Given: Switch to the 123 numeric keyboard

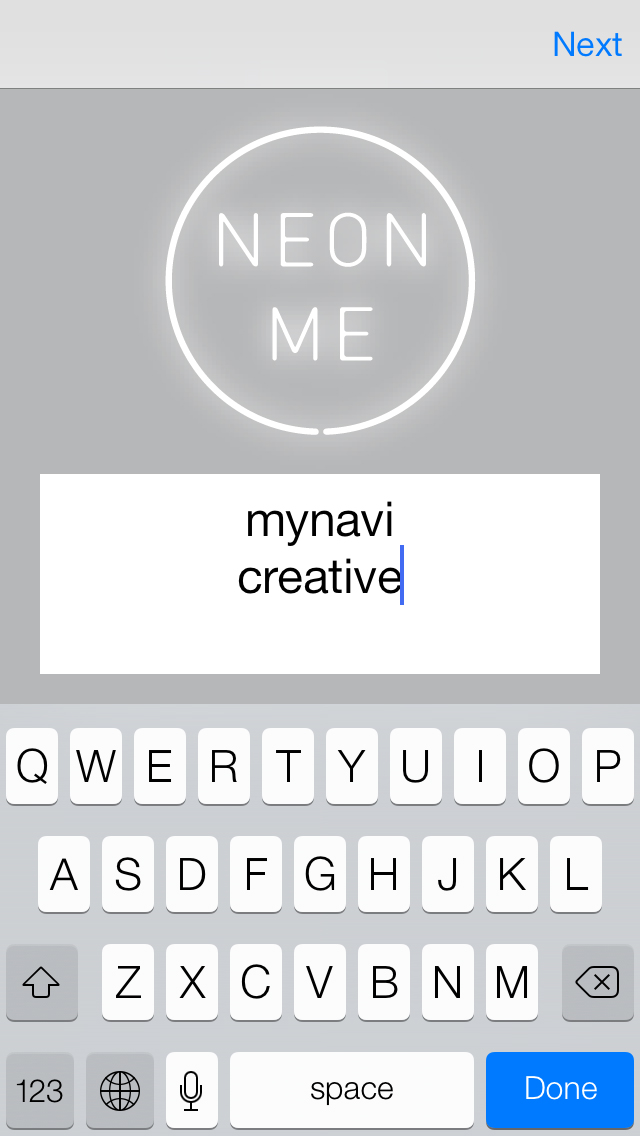Looking at the screenshot, I should (40, 1090).
